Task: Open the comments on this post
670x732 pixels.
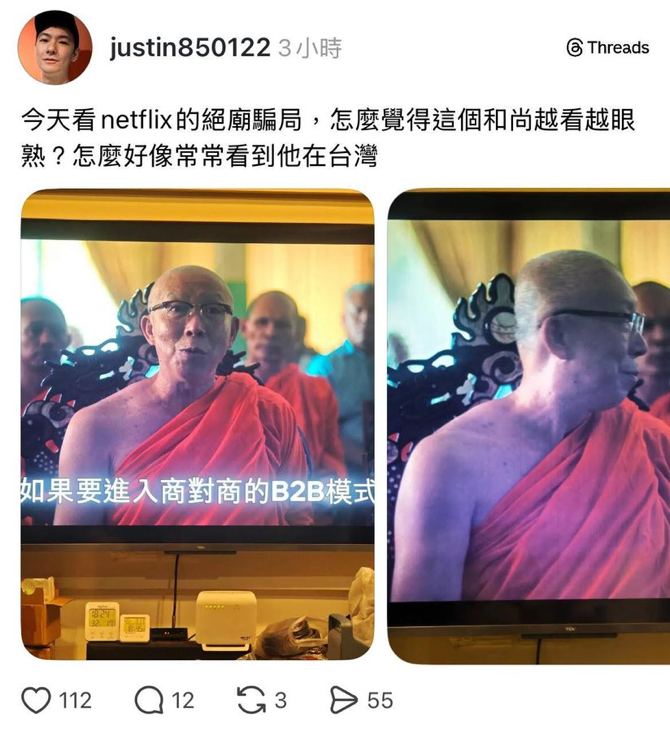Action: (x=149, y=700)
